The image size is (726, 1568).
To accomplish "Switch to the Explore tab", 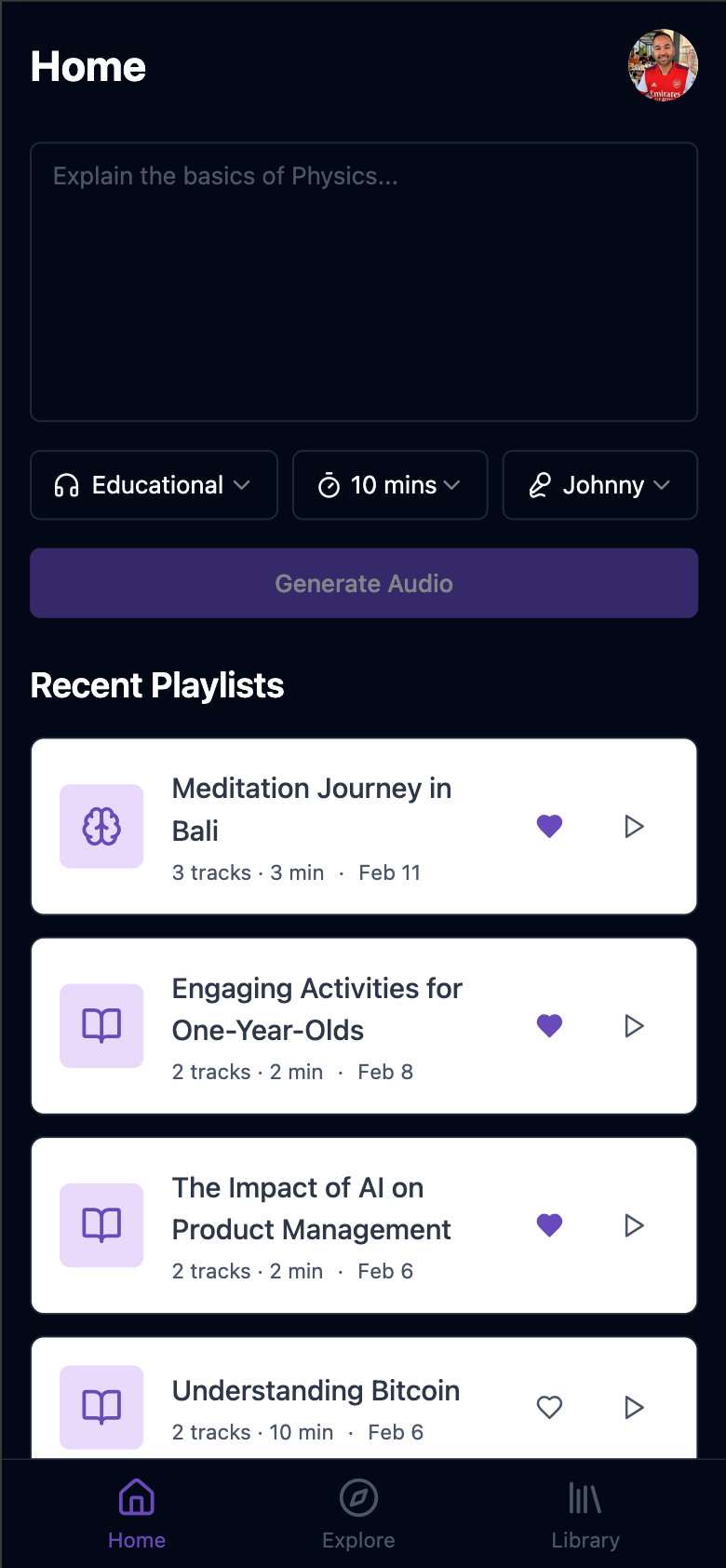I will (x=358, y=1513).
